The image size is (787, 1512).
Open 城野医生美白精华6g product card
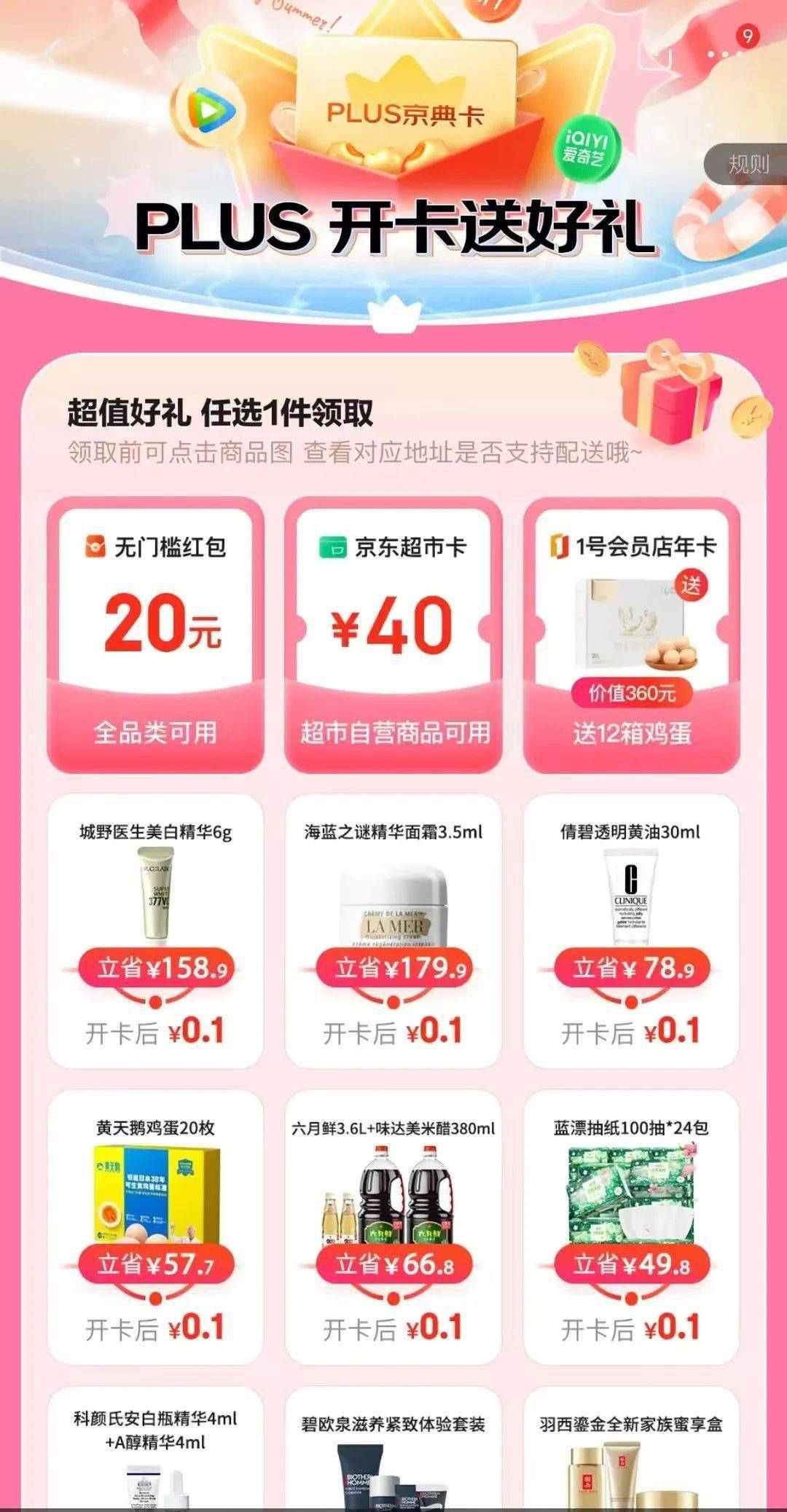click(155, 931)
